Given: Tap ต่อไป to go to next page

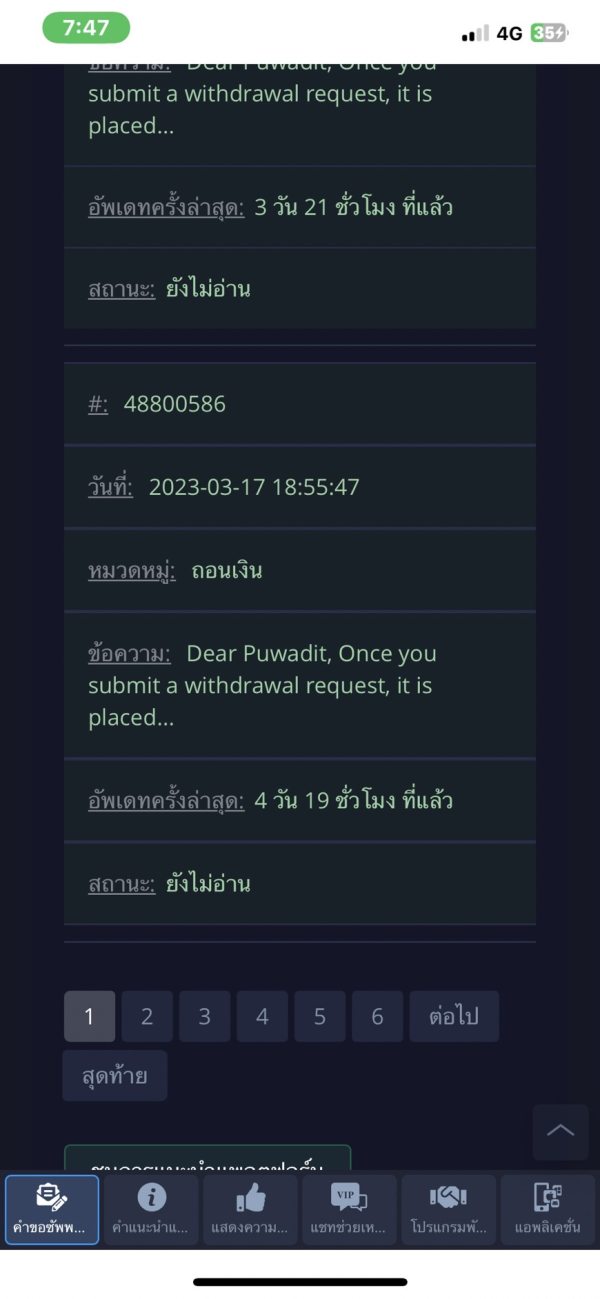Looking at the screenshot, I should tap(454, 1016).
